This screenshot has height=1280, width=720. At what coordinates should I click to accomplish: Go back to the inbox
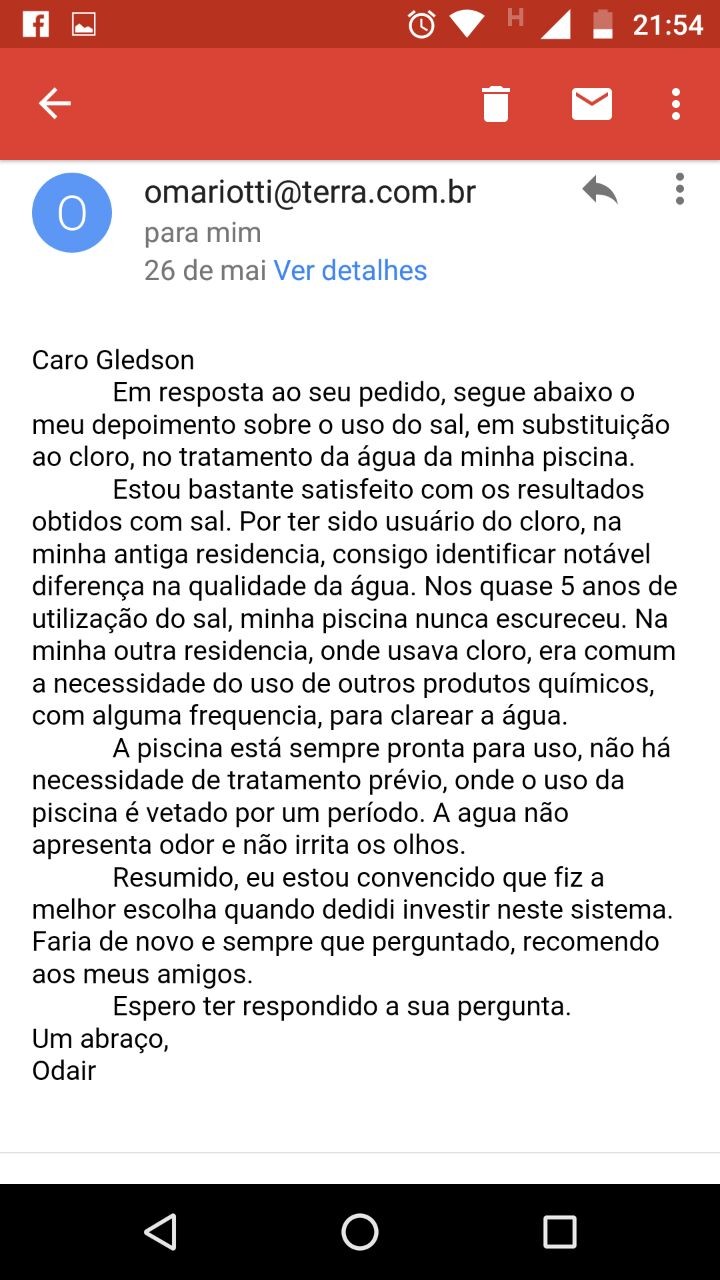coord(55,103)
